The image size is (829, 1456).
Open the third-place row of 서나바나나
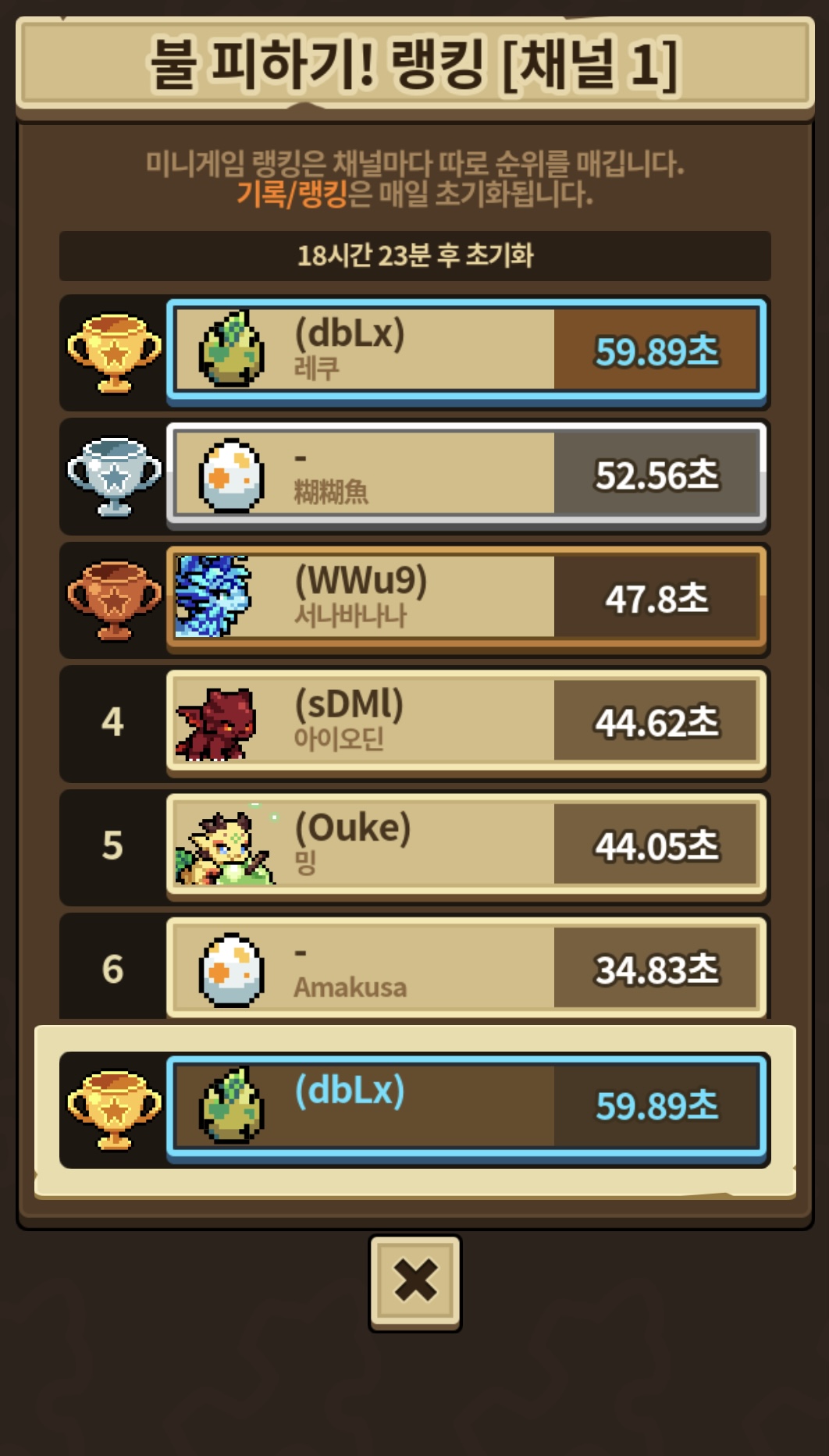coord(466,597)
